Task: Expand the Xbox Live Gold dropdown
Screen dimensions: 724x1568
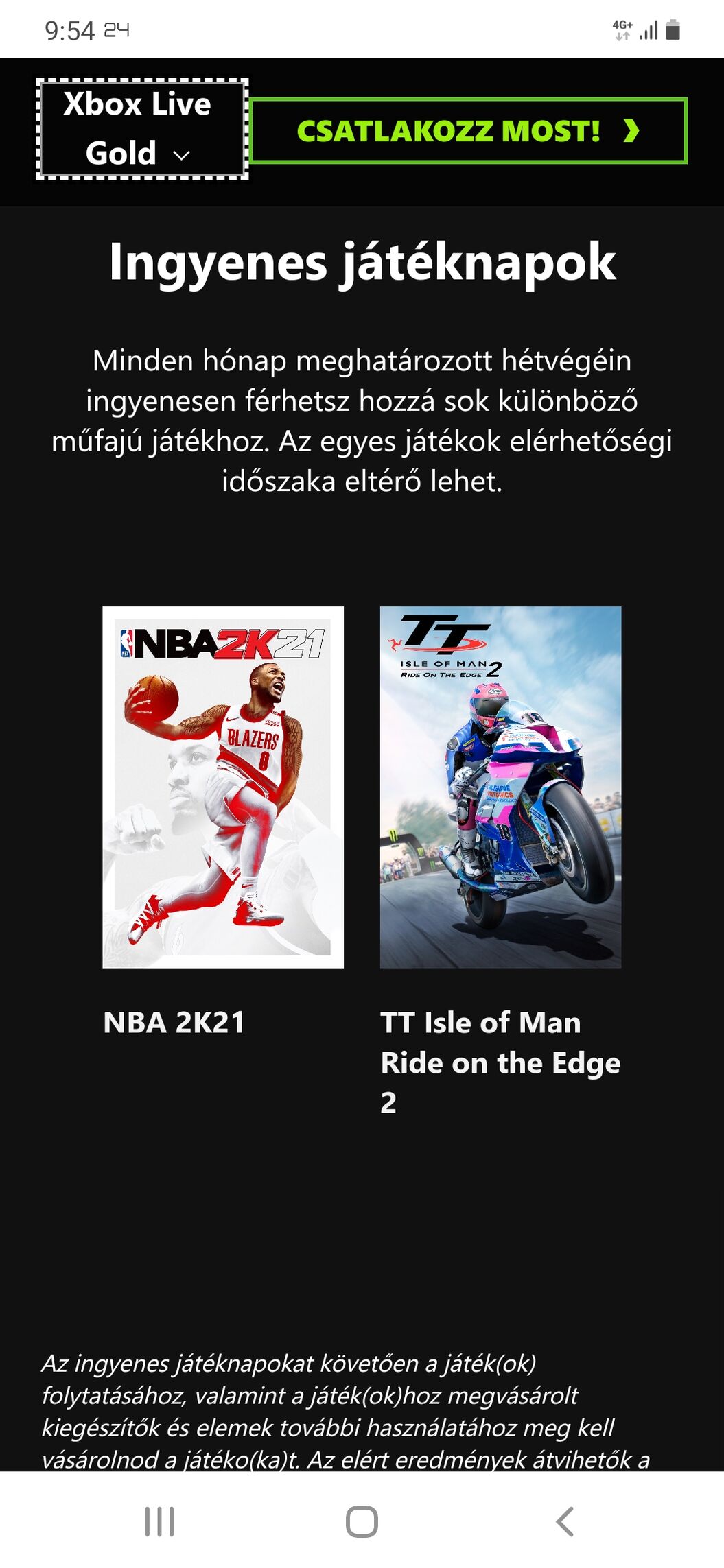Action: [142, 129]
